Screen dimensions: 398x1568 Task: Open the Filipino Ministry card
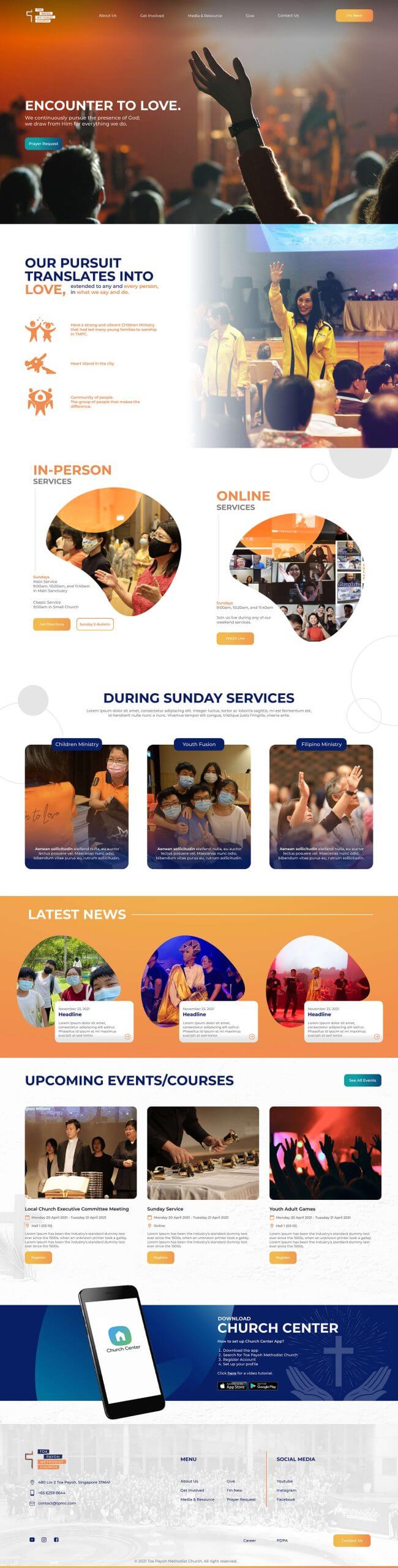point(321,805)
